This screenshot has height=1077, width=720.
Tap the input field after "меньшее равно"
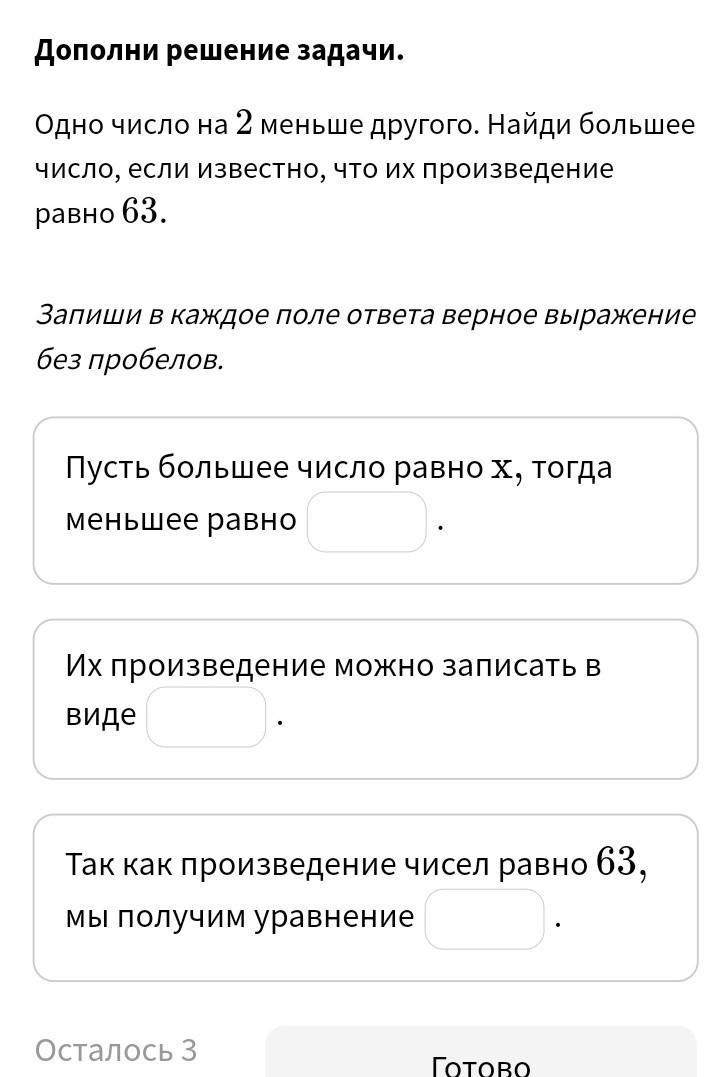point(367,522)
